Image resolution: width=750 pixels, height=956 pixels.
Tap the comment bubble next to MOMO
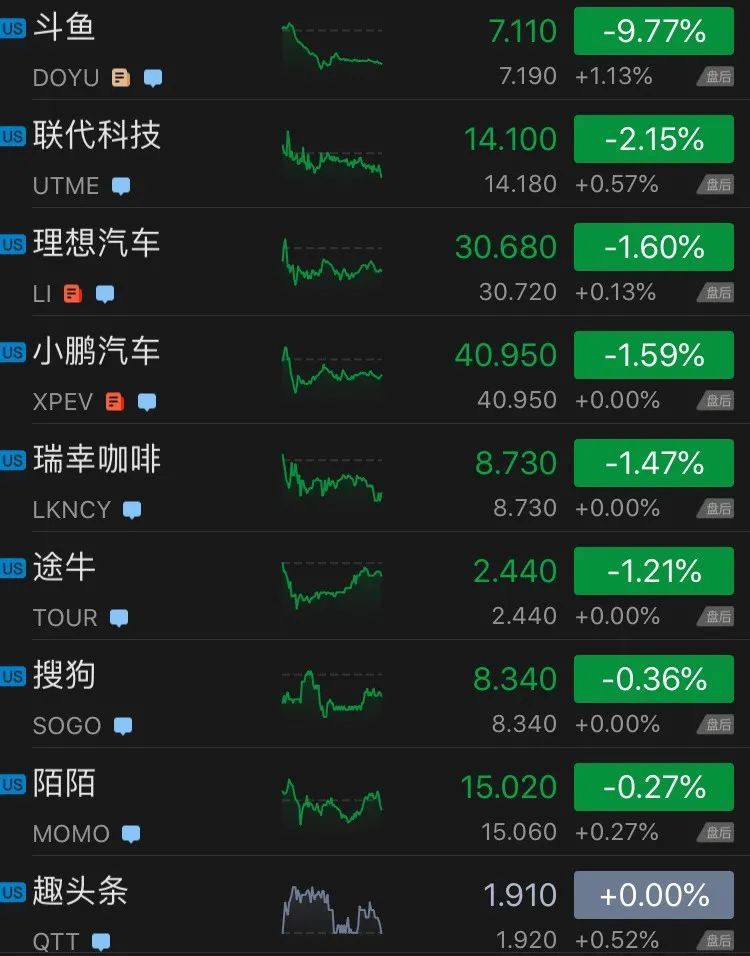(131, 834)
